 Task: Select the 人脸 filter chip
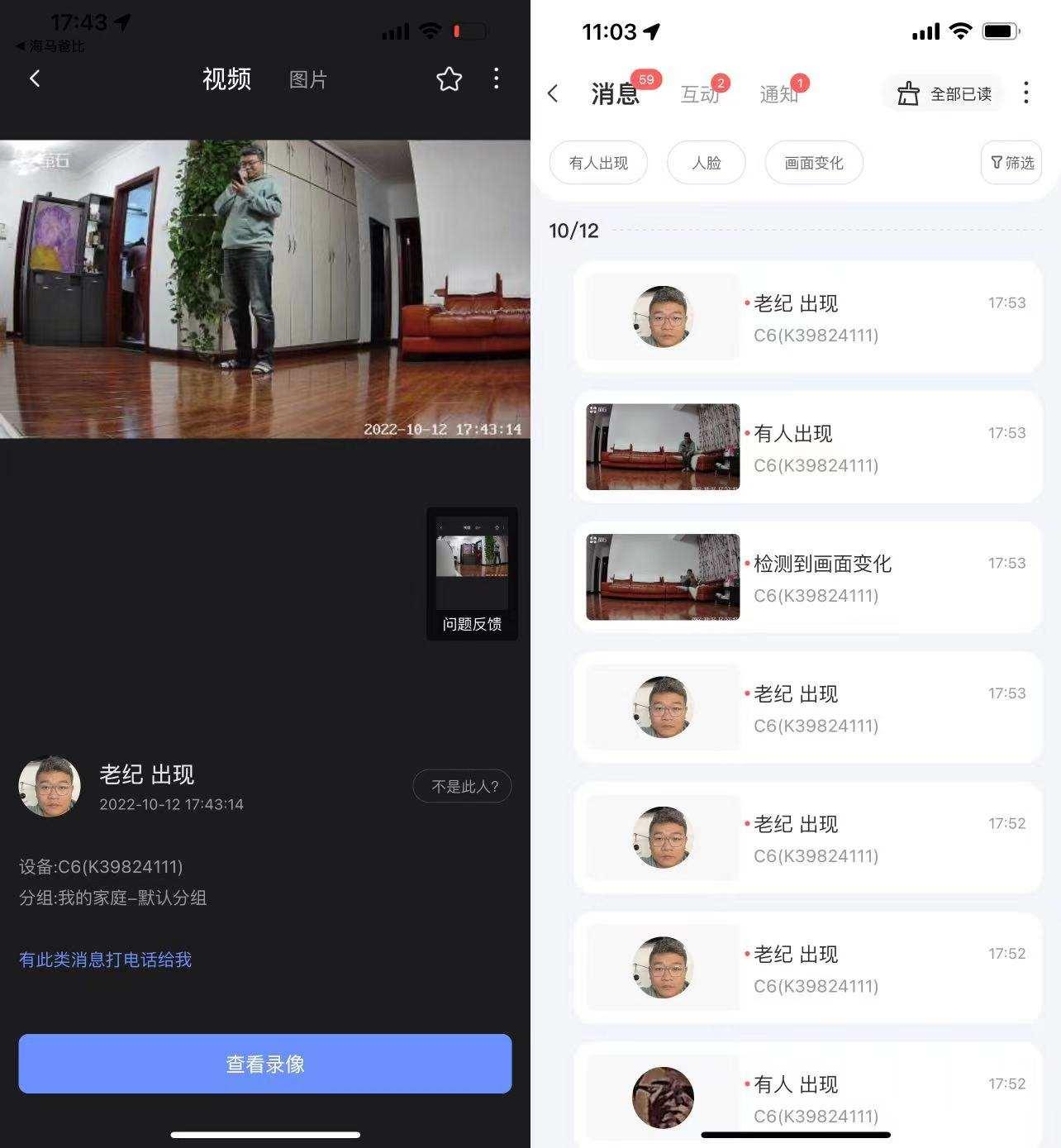[707, 163]
